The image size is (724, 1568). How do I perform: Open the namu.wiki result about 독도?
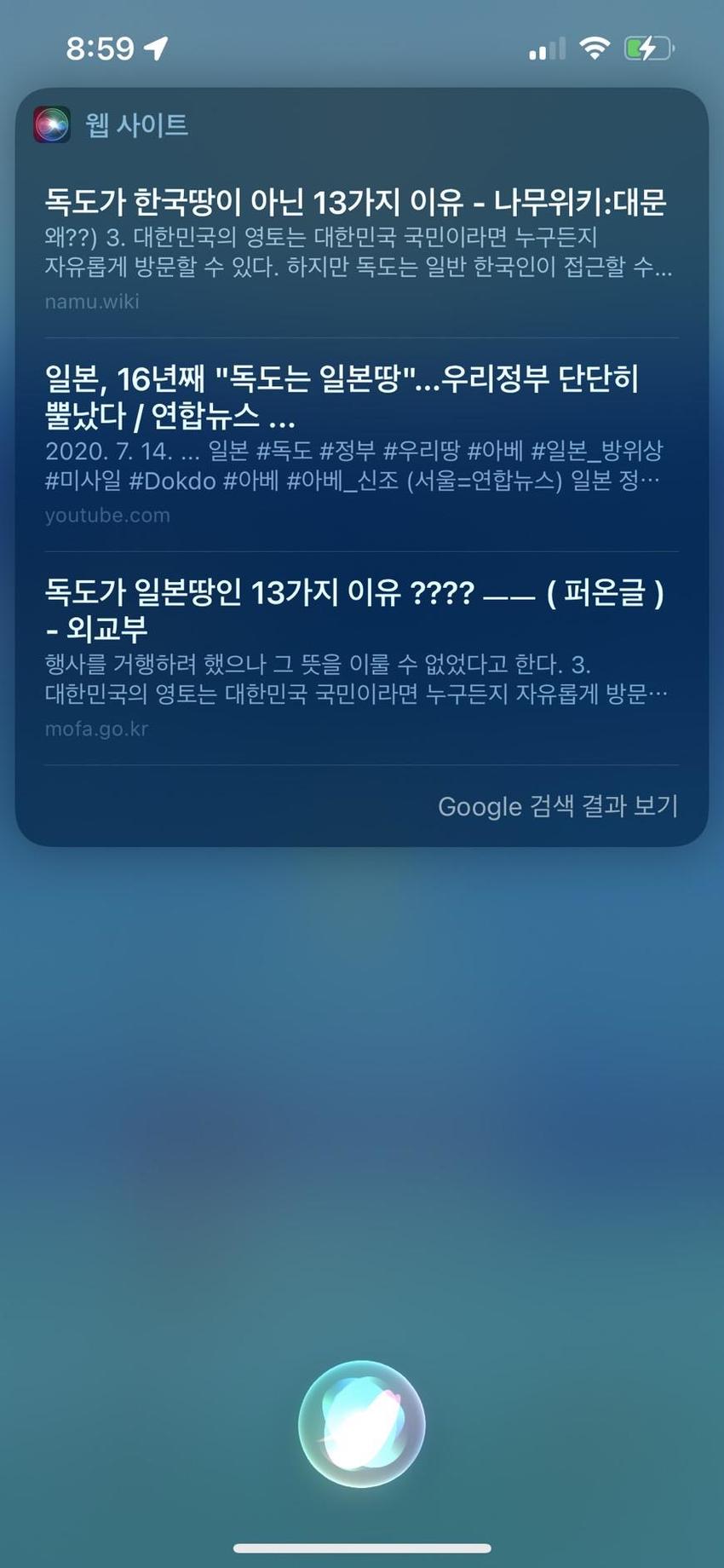point(355,203)
